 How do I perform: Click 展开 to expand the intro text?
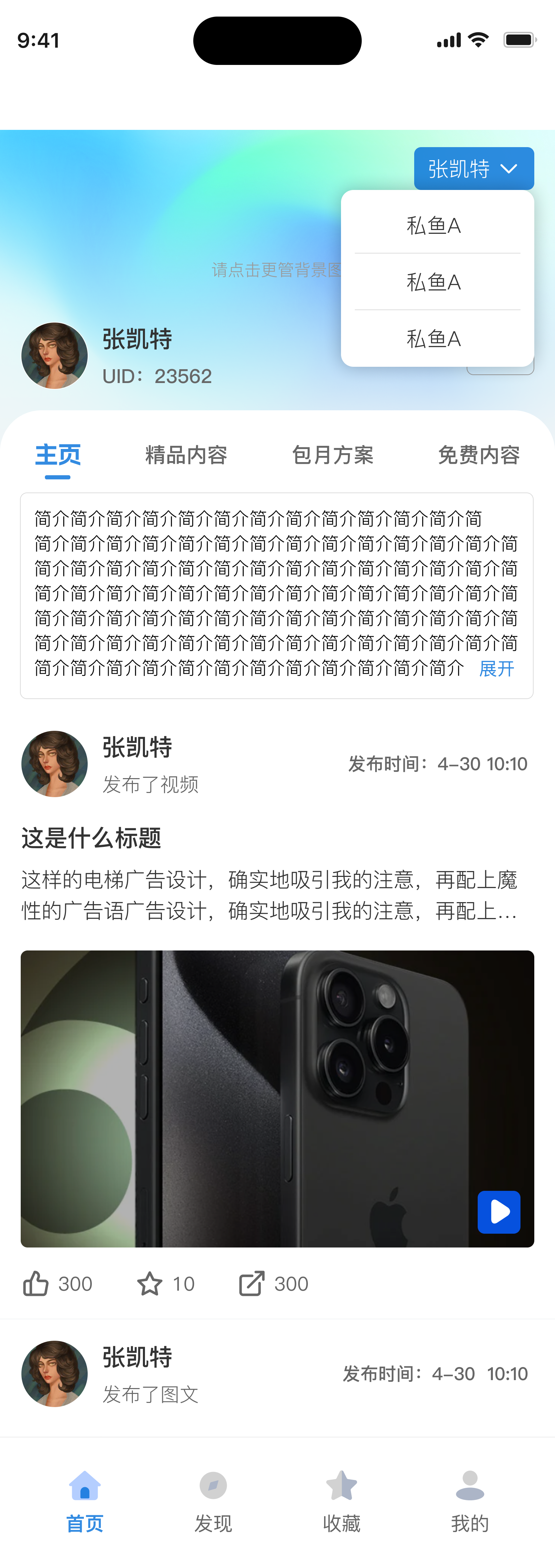pos(497,668)
